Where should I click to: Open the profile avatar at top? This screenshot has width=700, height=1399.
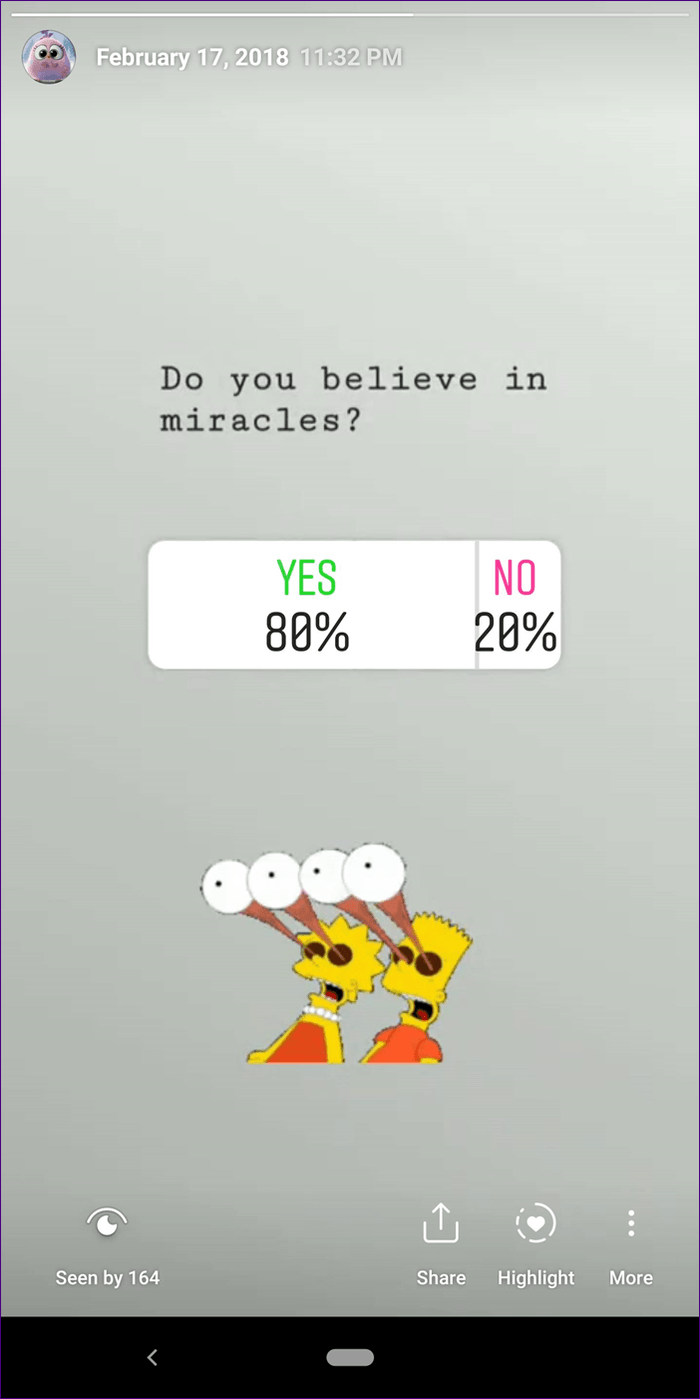tap(49, 57)
